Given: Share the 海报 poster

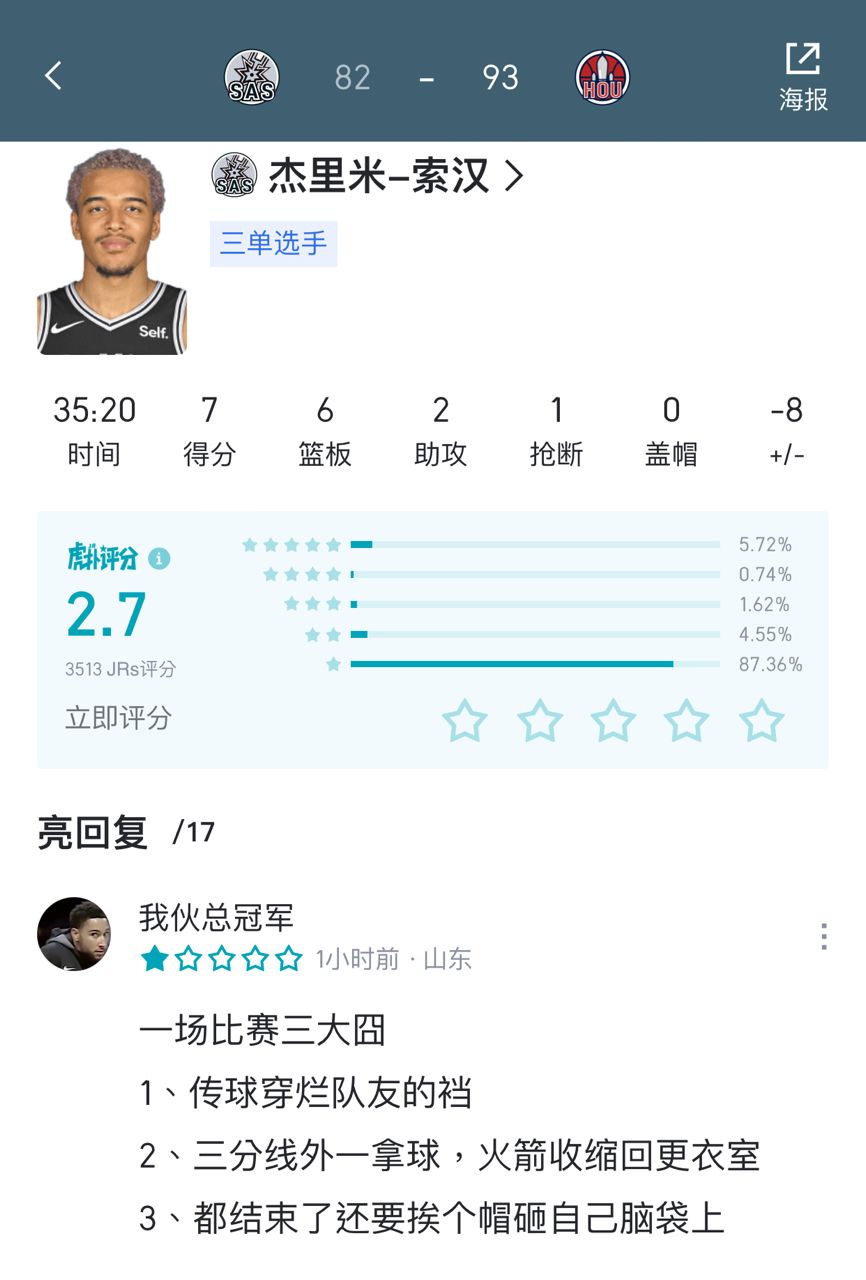Looking at the screenshot, I should pos(803,76).
